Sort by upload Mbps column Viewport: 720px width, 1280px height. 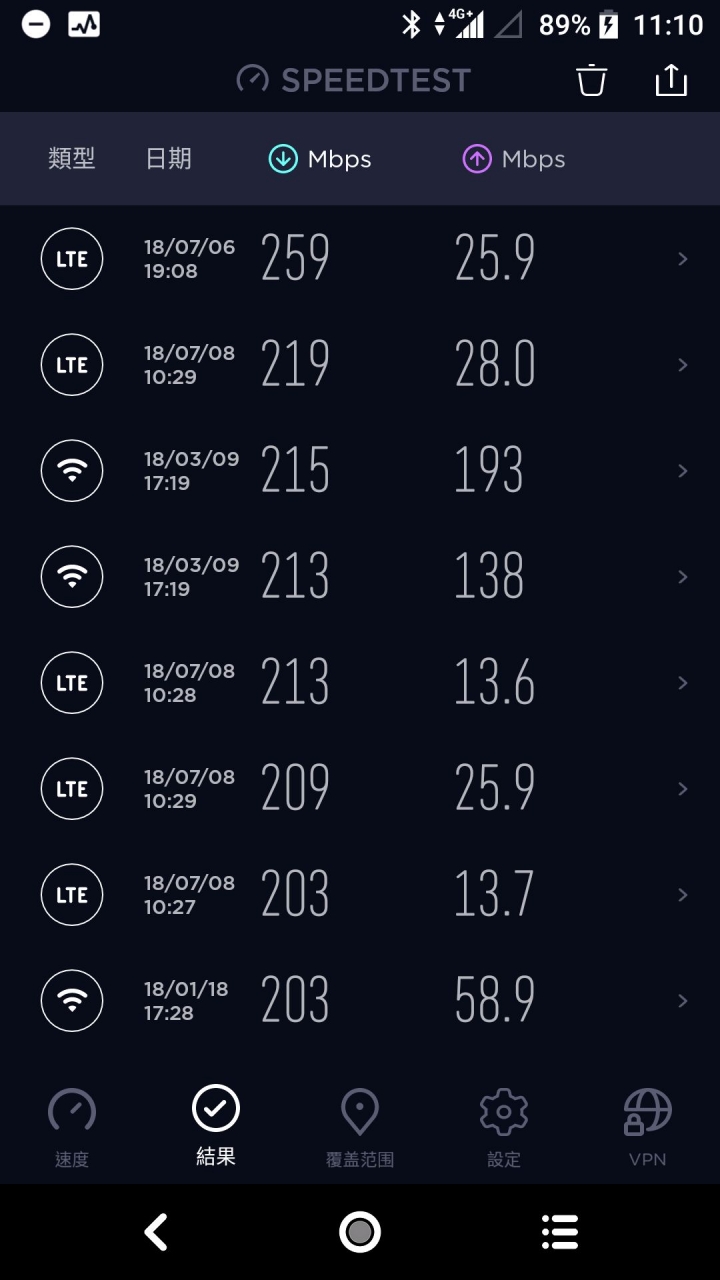coord(514,159)
